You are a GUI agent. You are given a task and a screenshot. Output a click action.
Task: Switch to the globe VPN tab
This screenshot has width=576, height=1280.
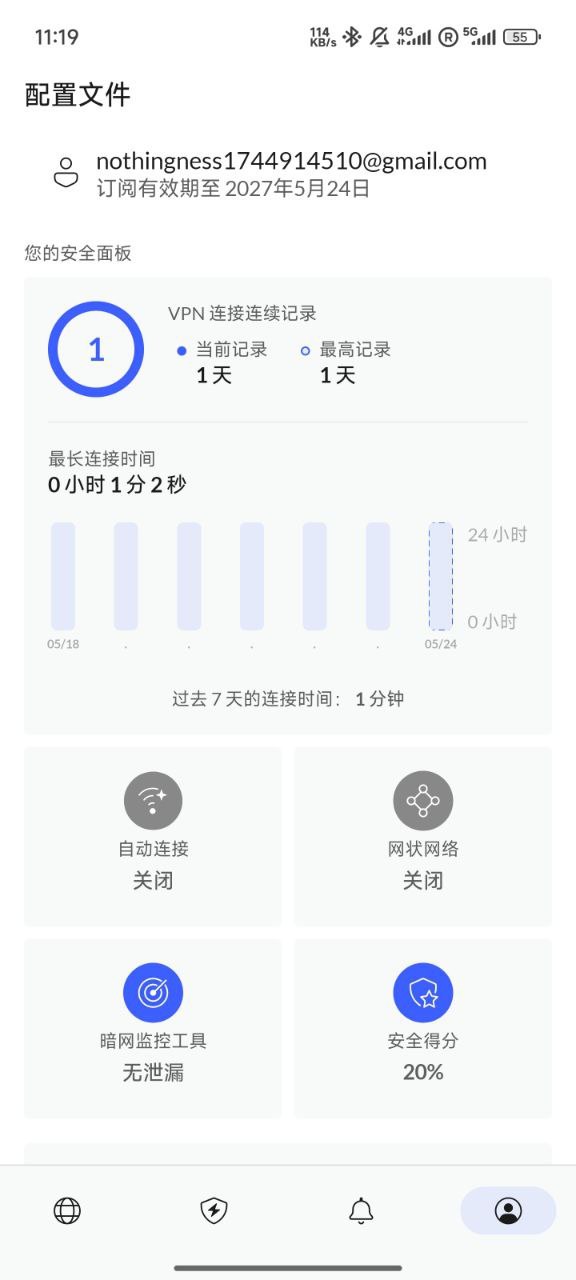pyautogui.click(x=67, y=1211)
